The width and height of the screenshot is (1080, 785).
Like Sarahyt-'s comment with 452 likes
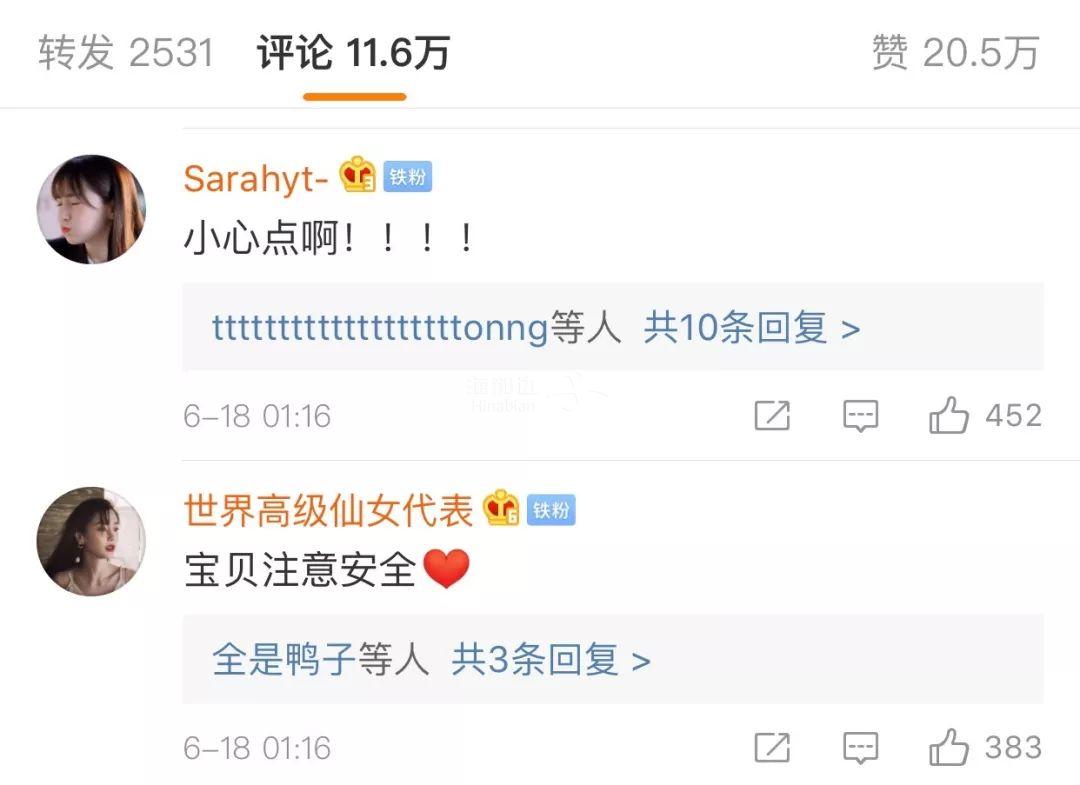coord(949,416)
